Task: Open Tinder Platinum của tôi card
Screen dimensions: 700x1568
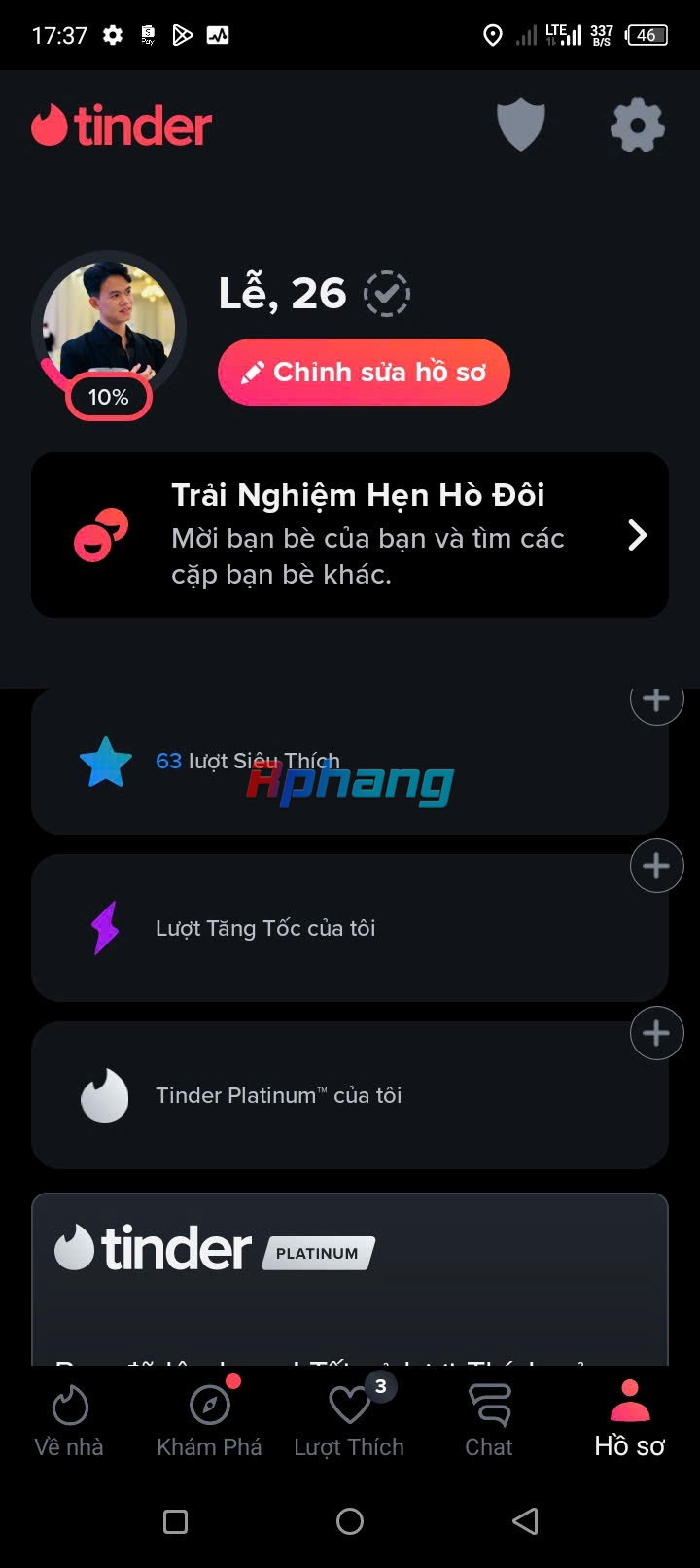Action: pos(331,1095)
